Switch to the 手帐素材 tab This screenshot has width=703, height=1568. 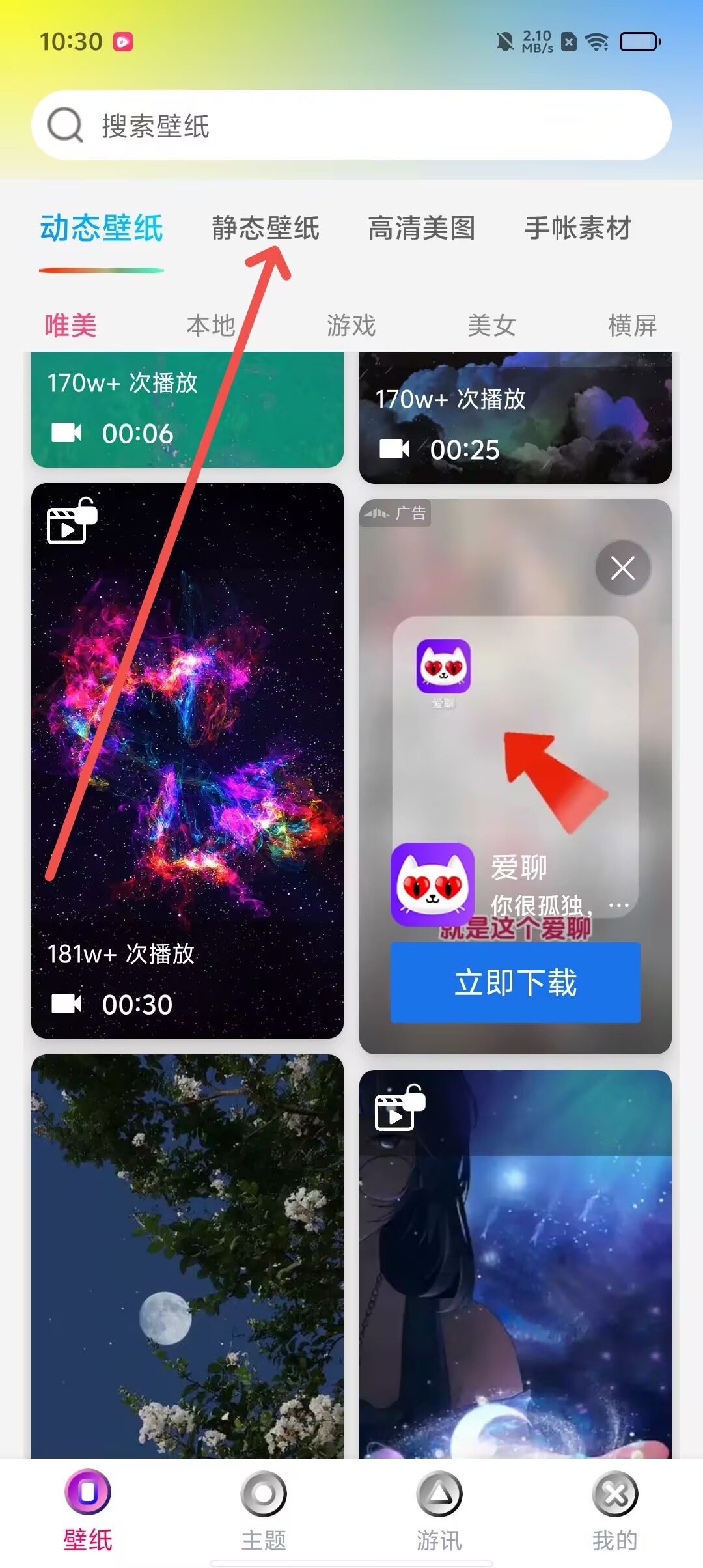tap(578, 228)
